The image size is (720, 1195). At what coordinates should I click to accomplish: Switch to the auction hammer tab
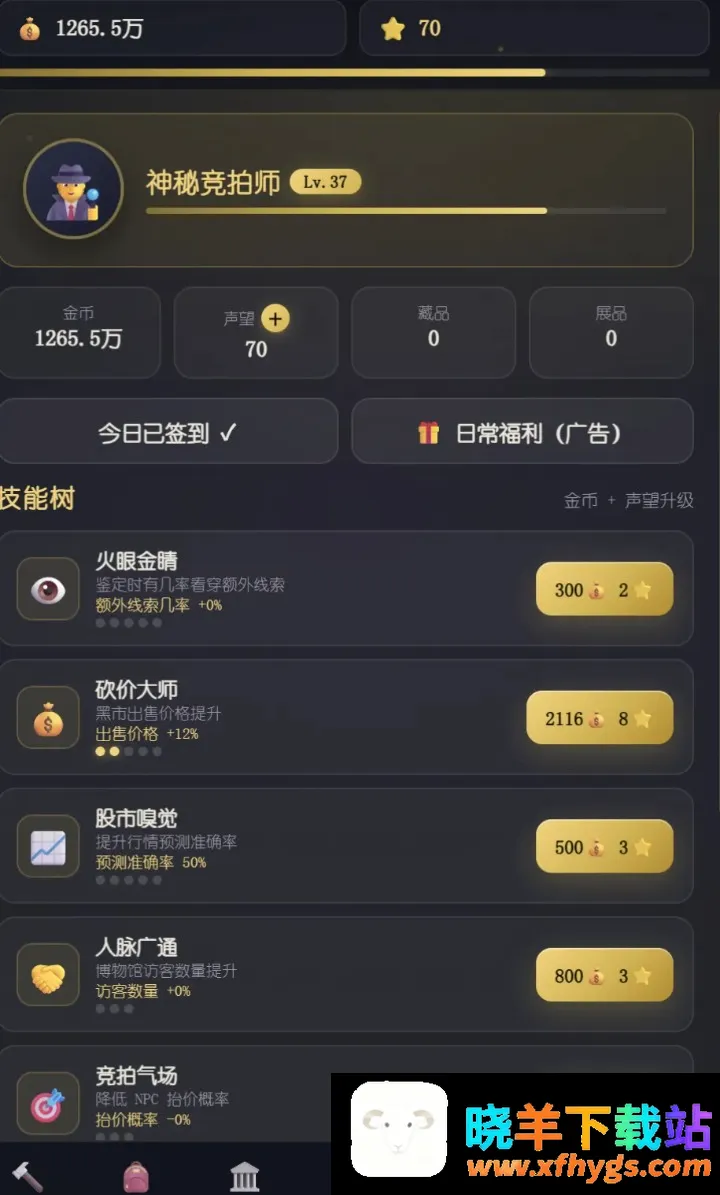(x=27, y=1176)
